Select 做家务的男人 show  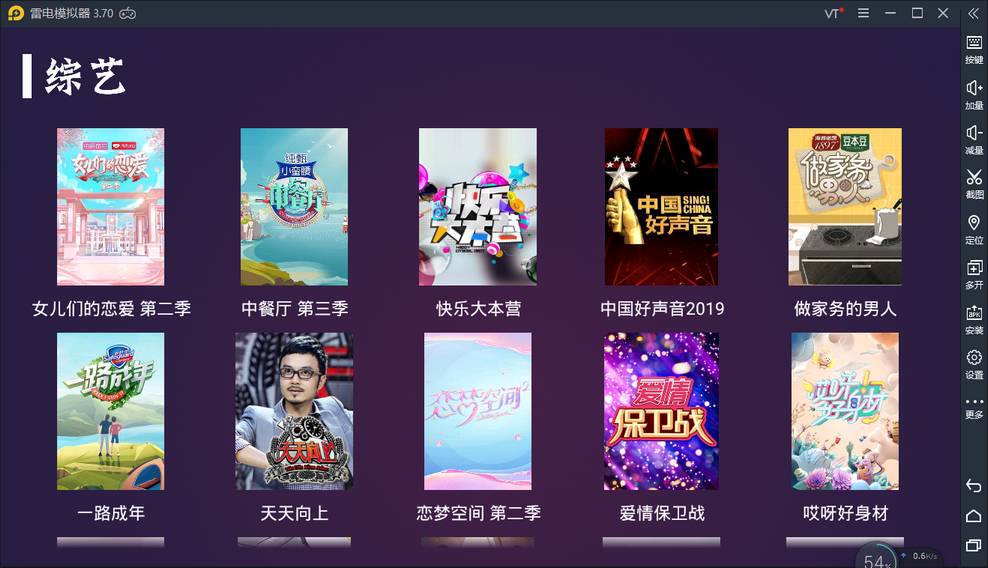(x=845, y=207)
